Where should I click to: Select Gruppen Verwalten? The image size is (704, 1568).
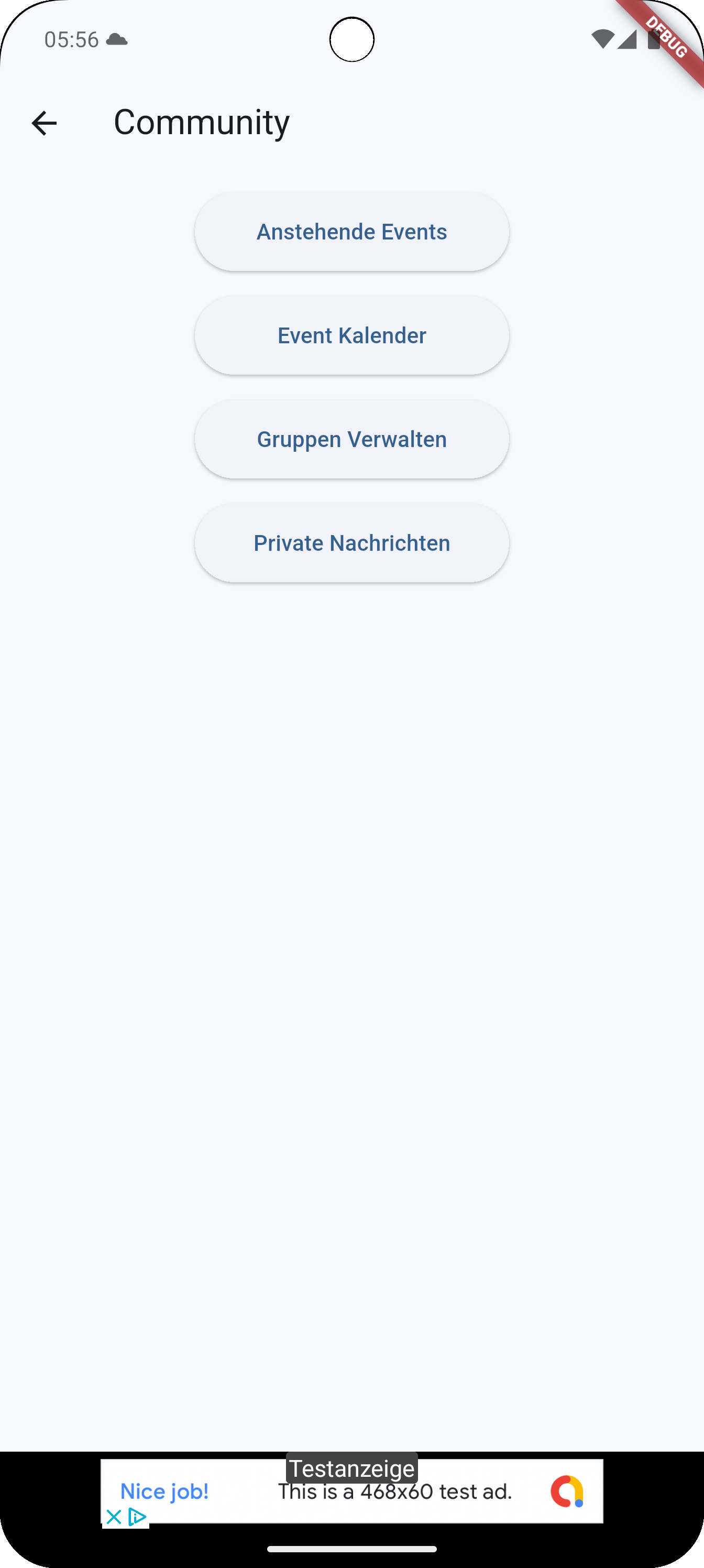pyautogui.click(x=351, y=439)
